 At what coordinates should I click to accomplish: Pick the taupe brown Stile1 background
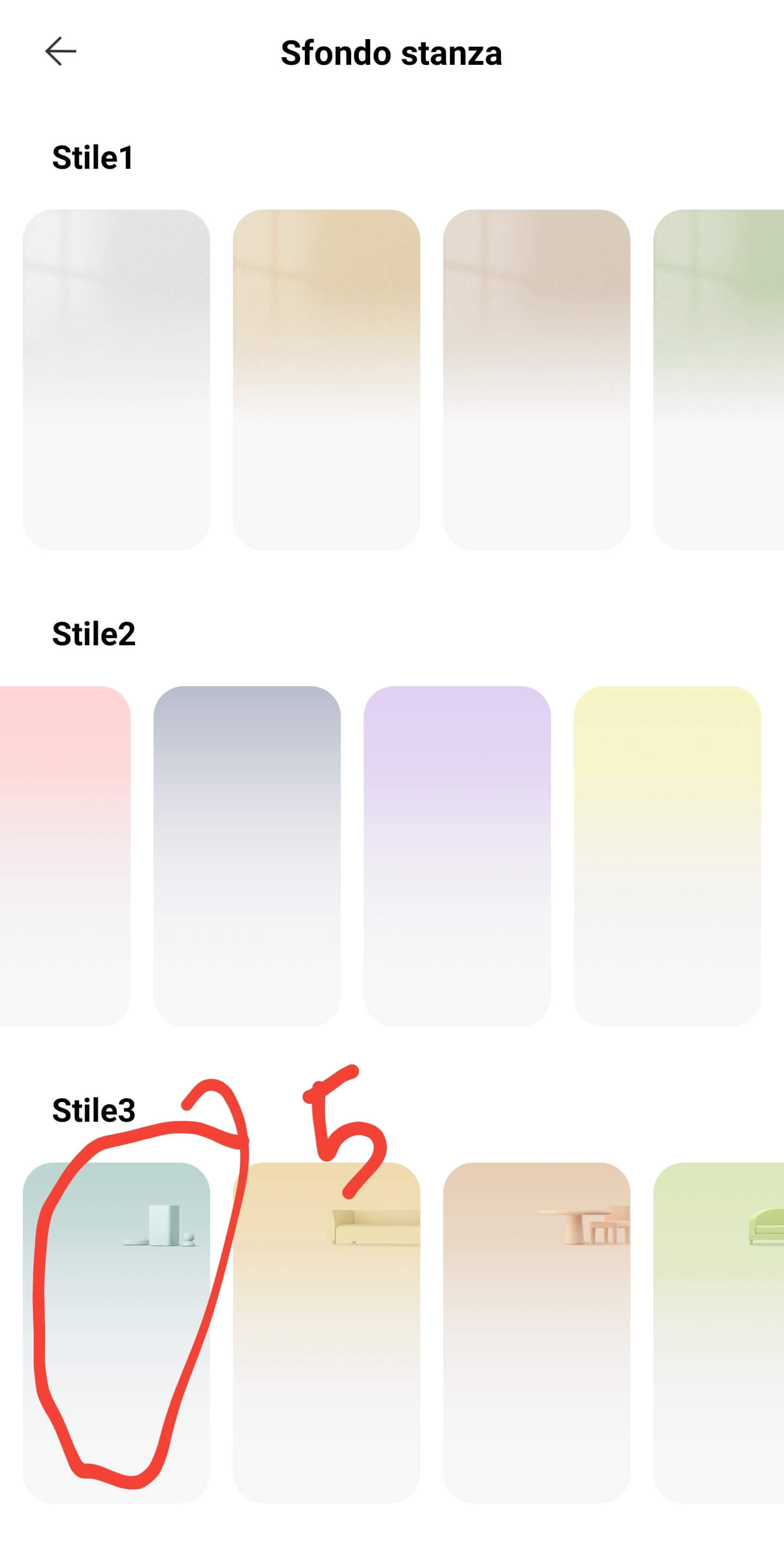[536, 380]
